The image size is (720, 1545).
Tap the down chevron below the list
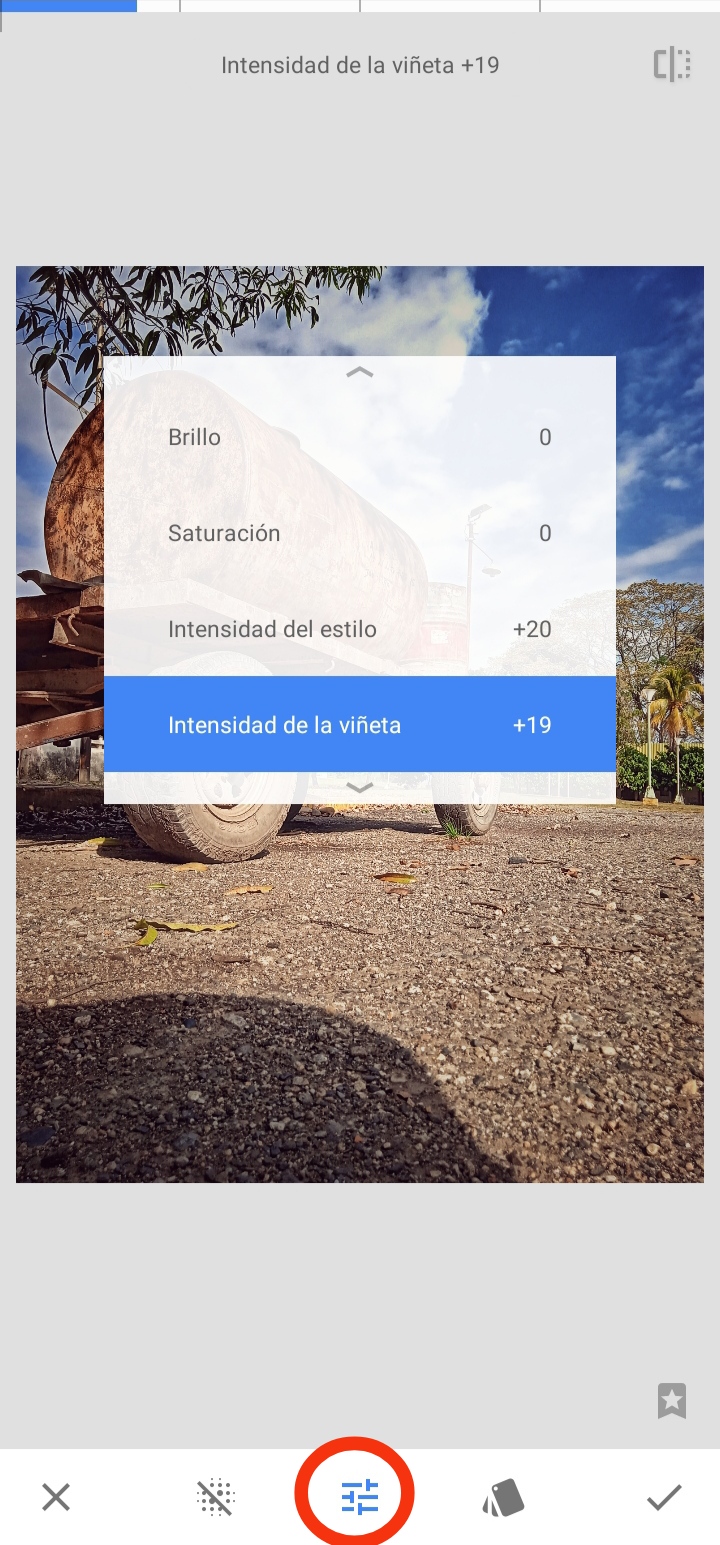click(x=359, y=788)
